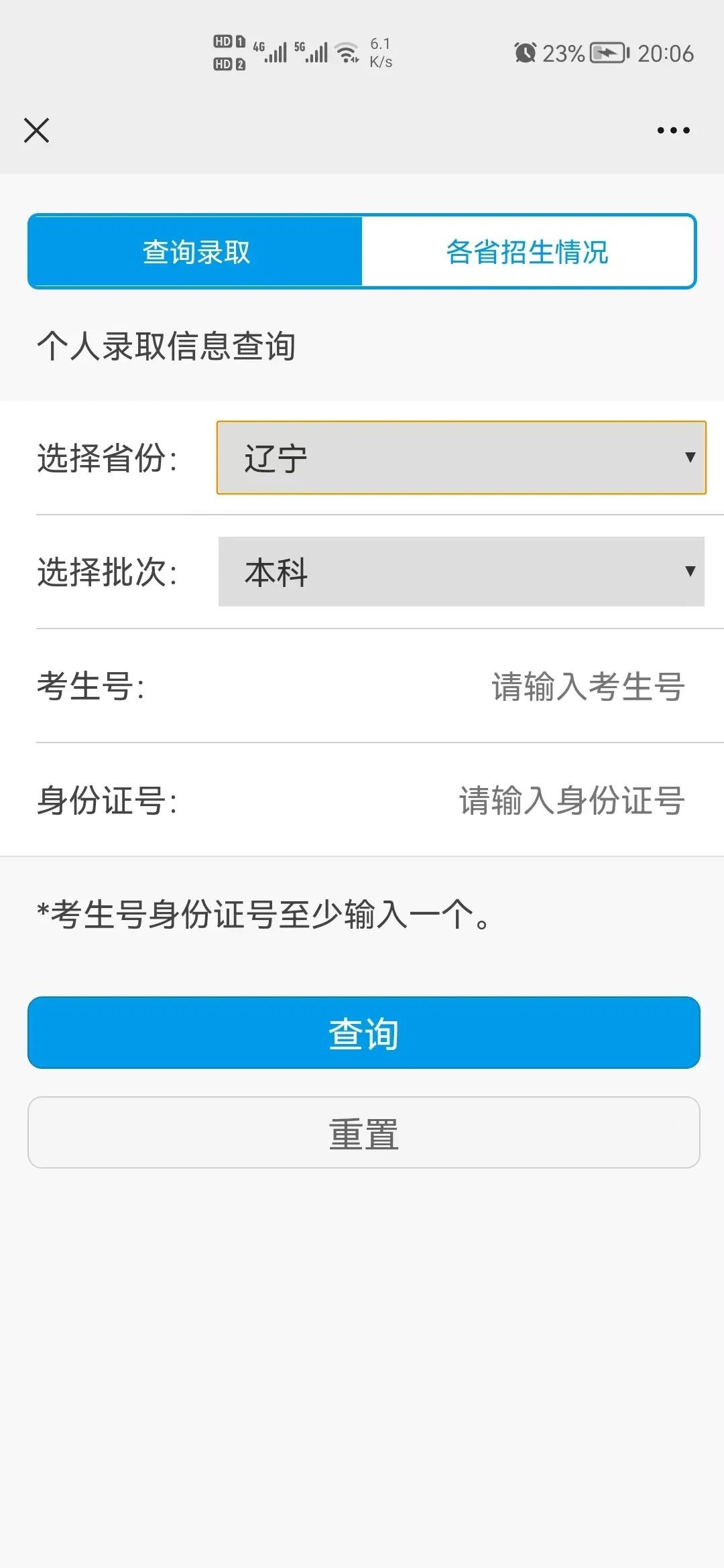The image size is (724, 1568).
Task: Open the three-dot overflow menu
Action: point(673,130)
